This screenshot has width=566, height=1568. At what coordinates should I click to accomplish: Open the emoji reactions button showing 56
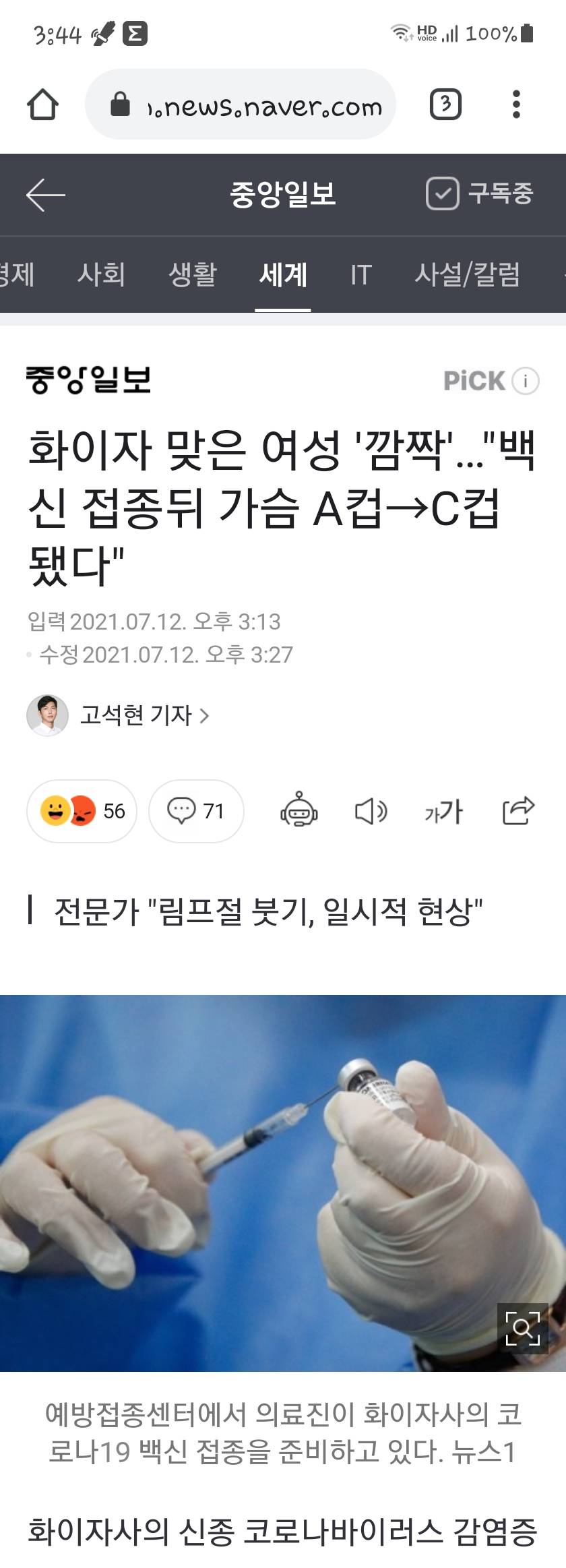[x=82, y=811]
